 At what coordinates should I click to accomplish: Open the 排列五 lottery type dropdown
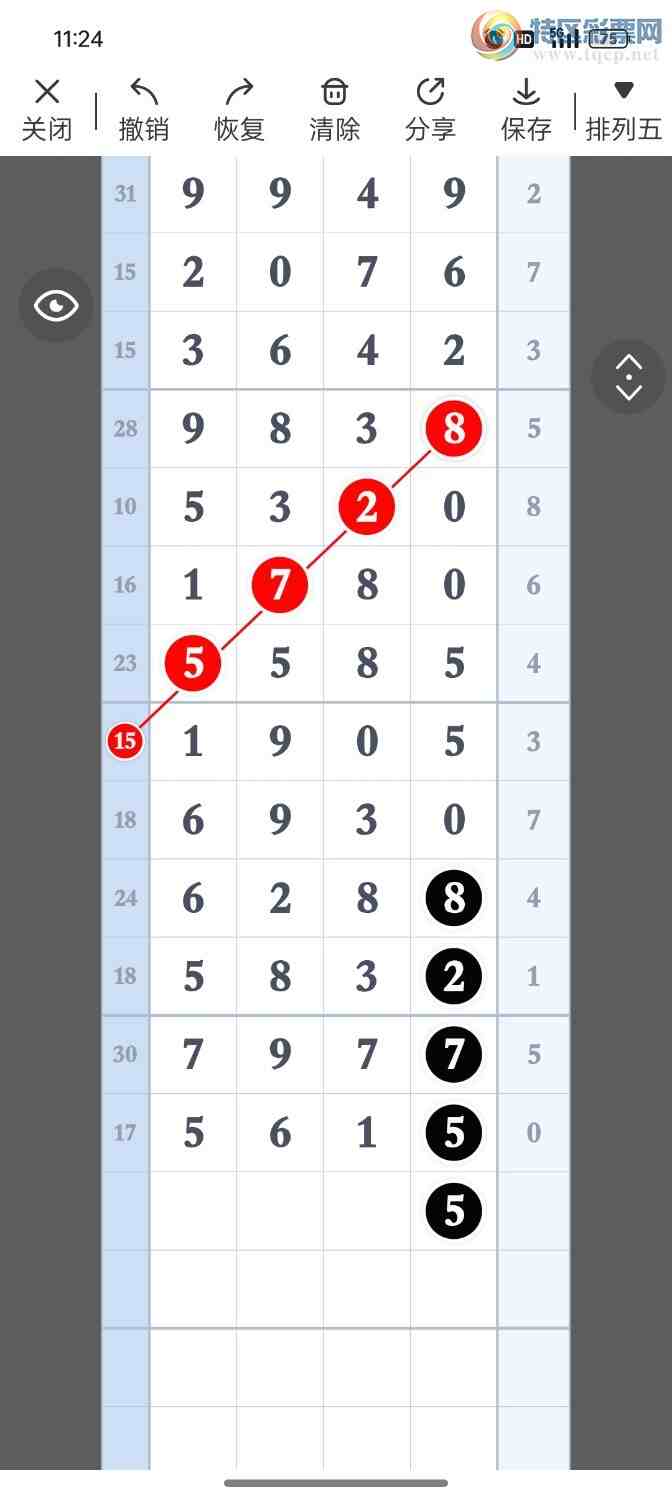pyautogui.click(x=624, y=110)
